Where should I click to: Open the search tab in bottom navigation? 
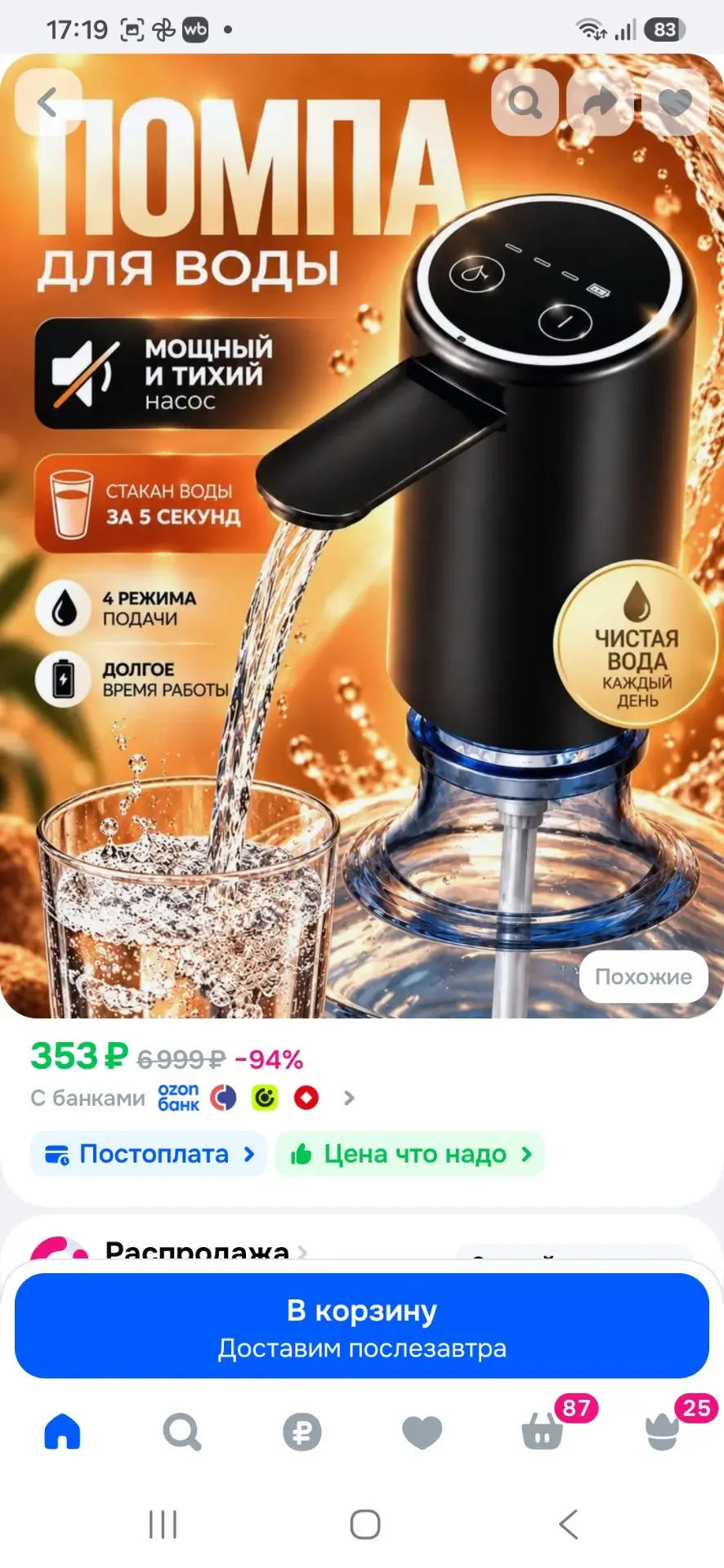tap(182, 1432)
